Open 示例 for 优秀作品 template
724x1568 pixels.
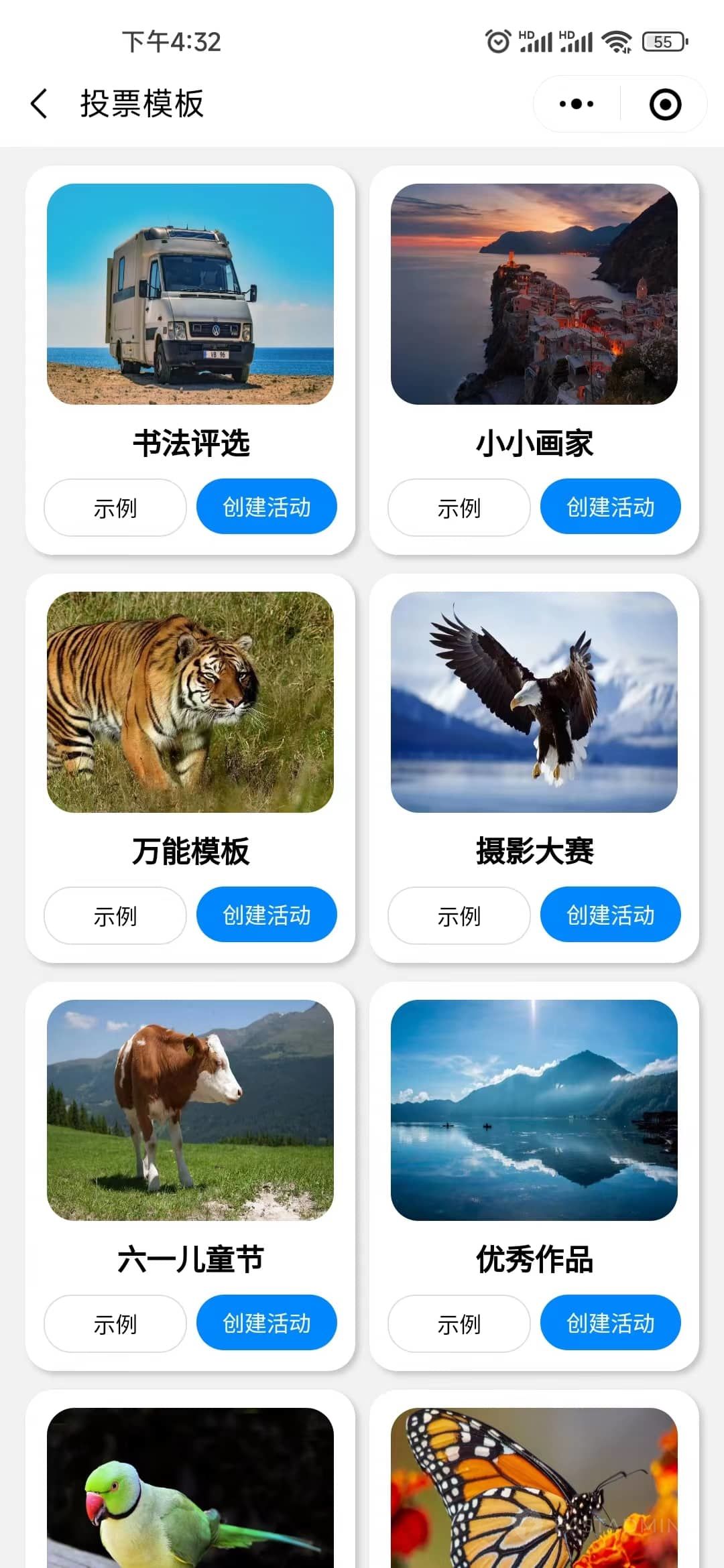pyautogui.click(x=459, y=1324)
